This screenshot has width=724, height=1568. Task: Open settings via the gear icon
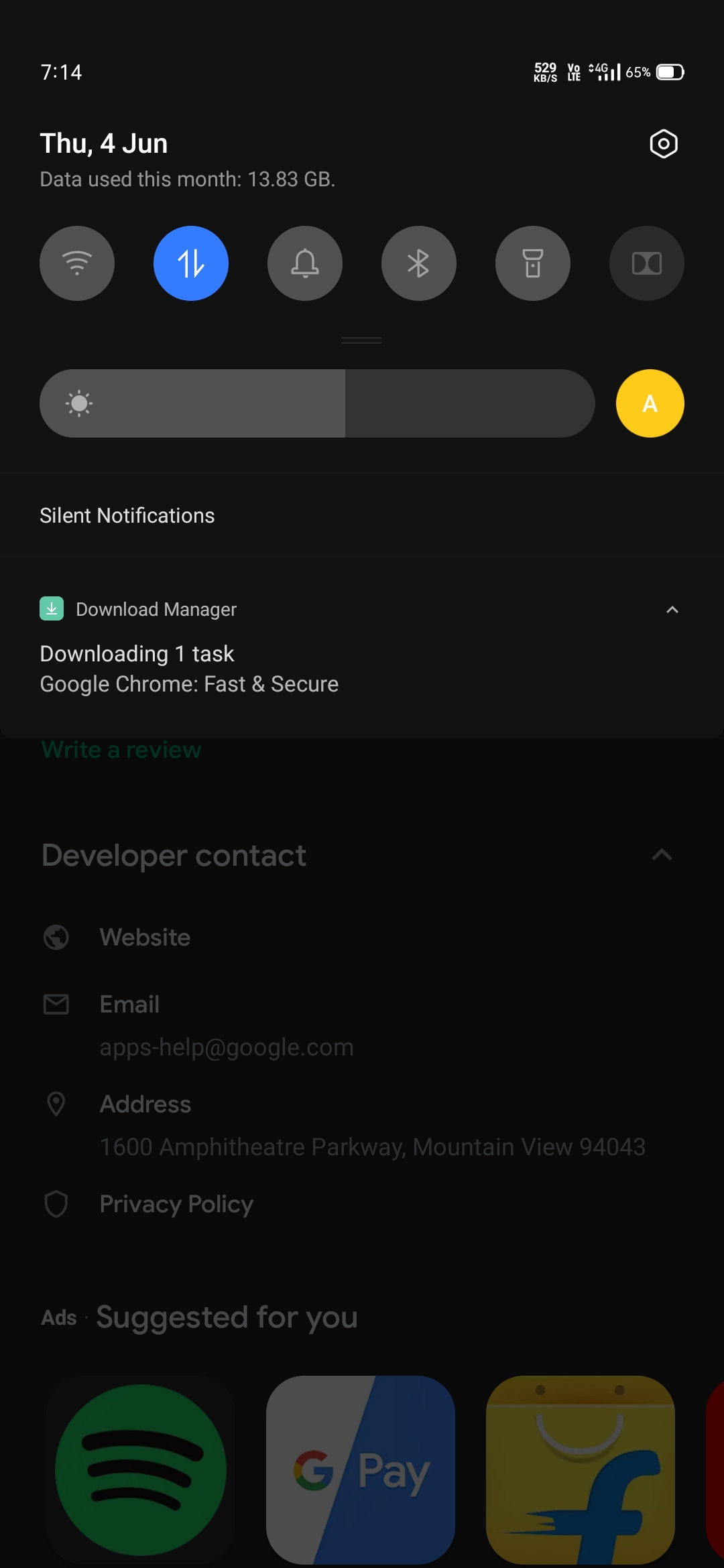(664, 143)
